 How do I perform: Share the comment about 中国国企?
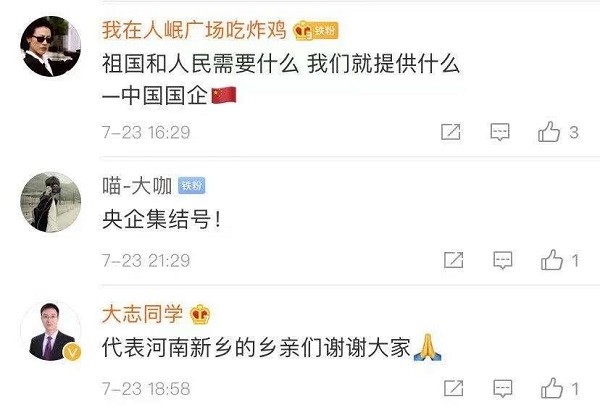[452, 132]
